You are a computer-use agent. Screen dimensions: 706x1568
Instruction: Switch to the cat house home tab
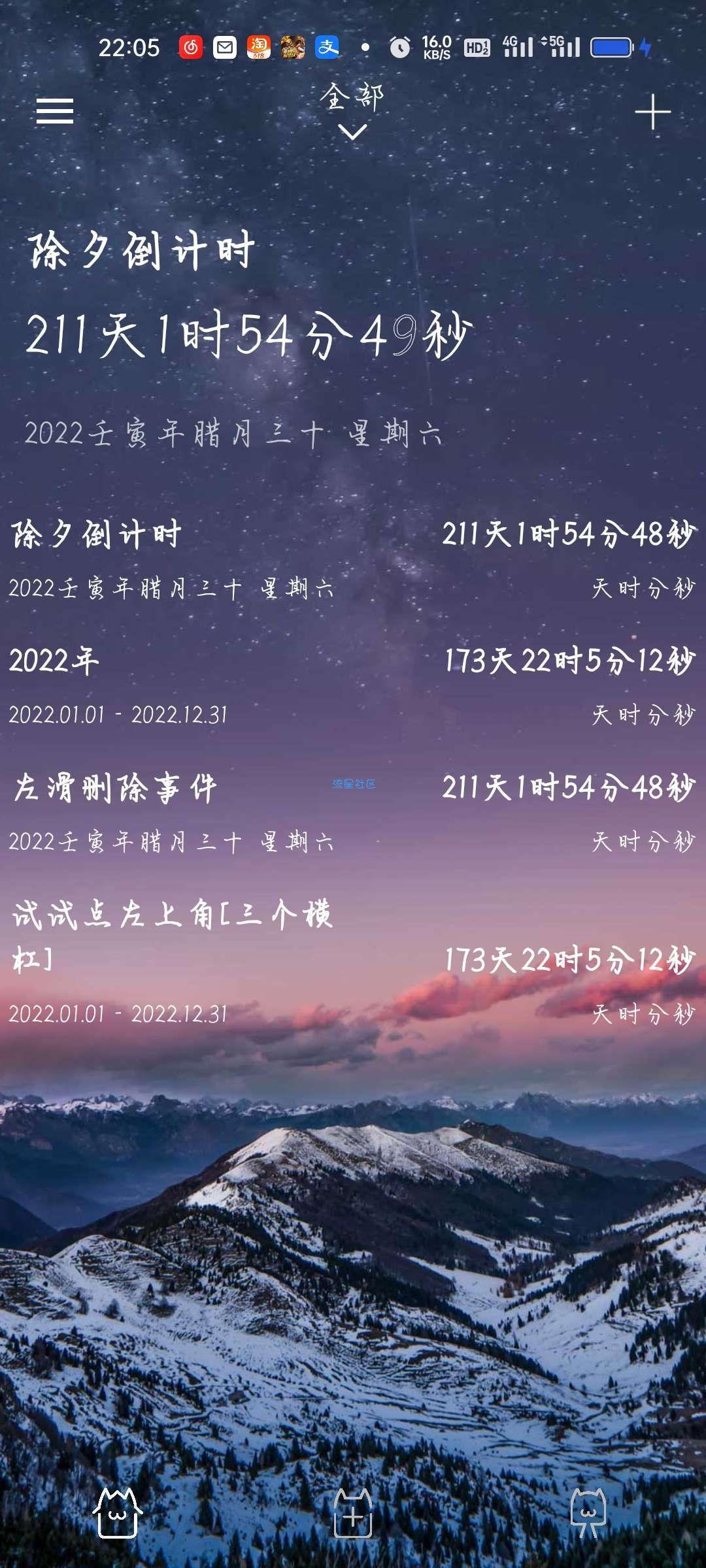pos(118,1513)
